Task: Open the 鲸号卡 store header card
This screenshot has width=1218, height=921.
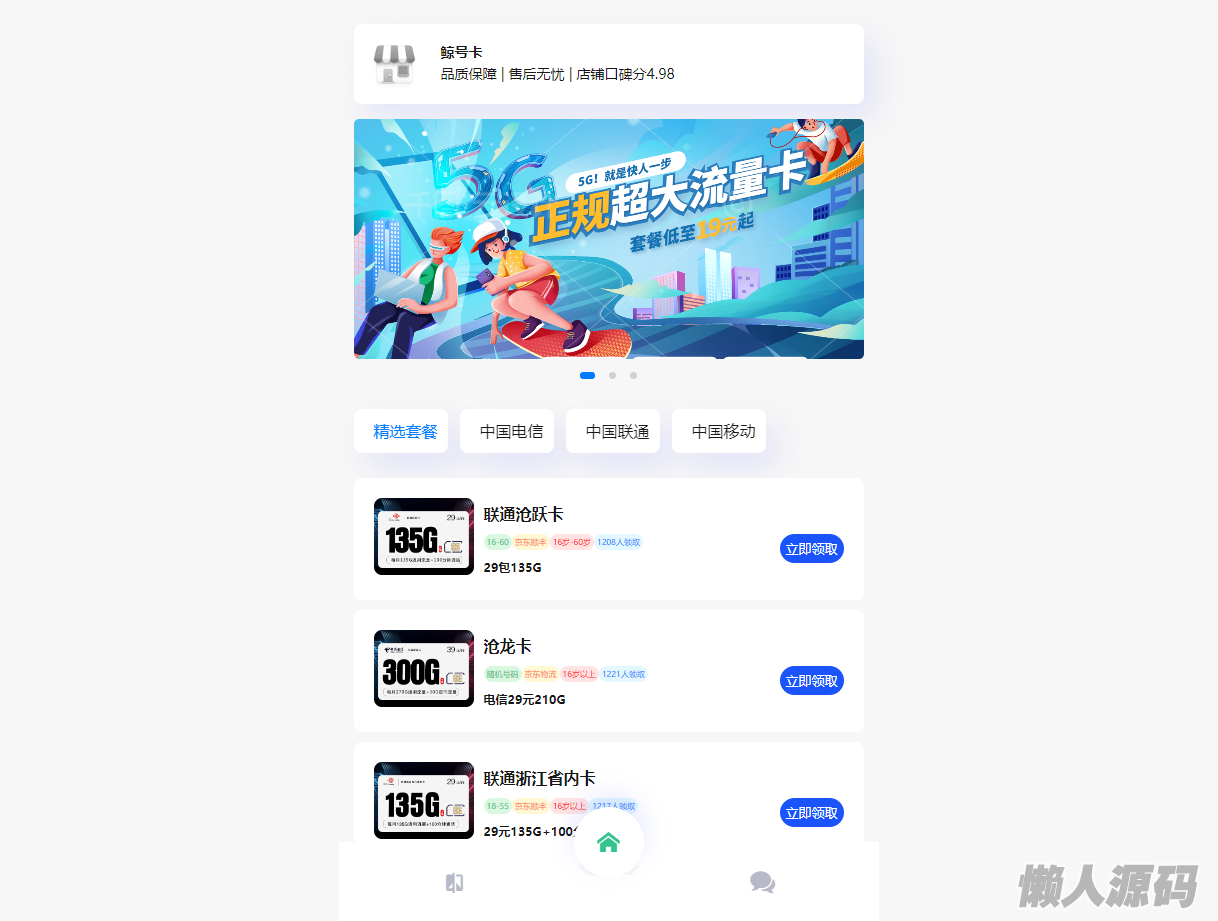Action: click(x=608, y=64)
